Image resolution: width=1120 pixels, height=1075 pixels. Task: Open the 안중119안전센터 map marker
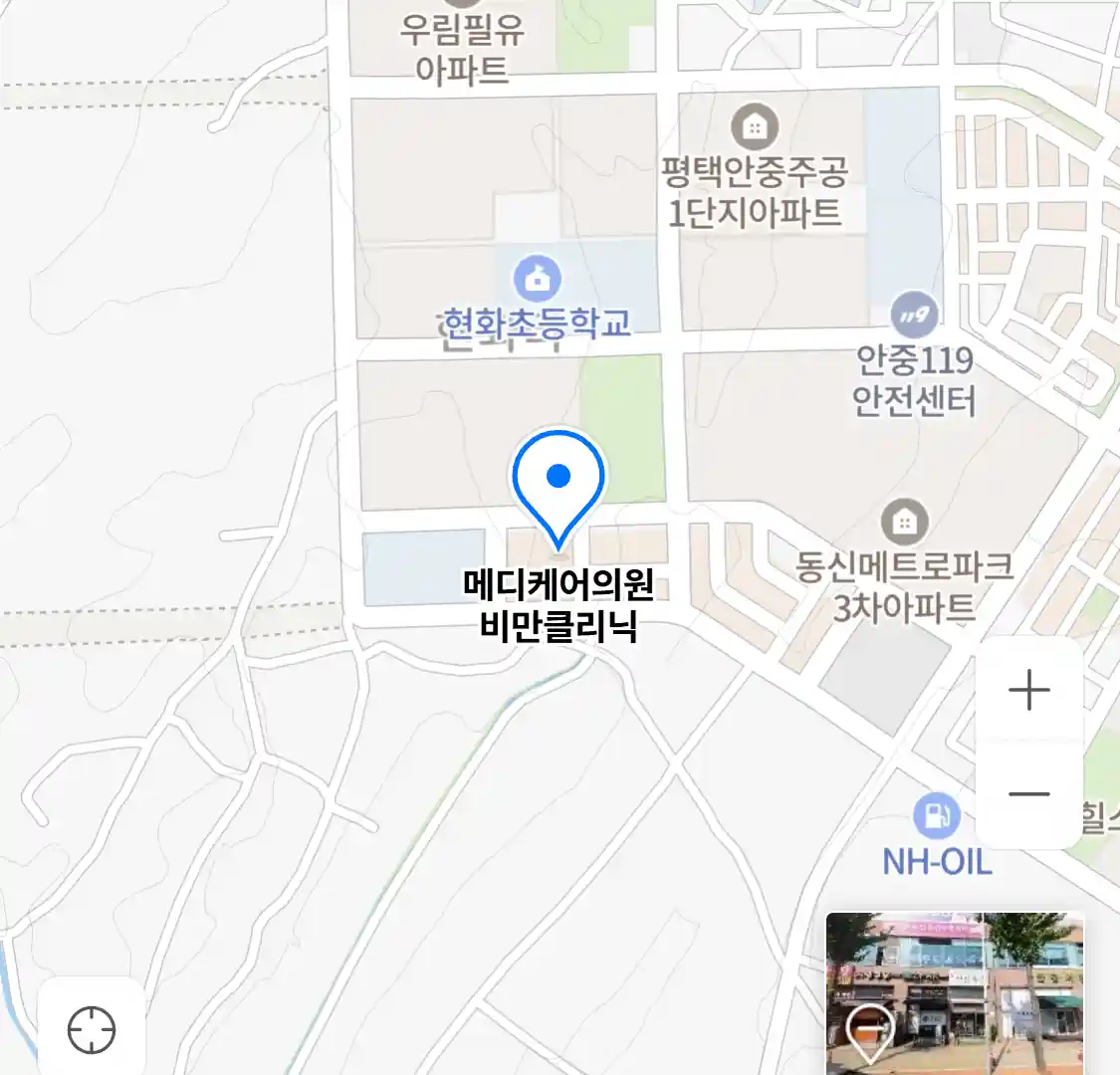914,317
